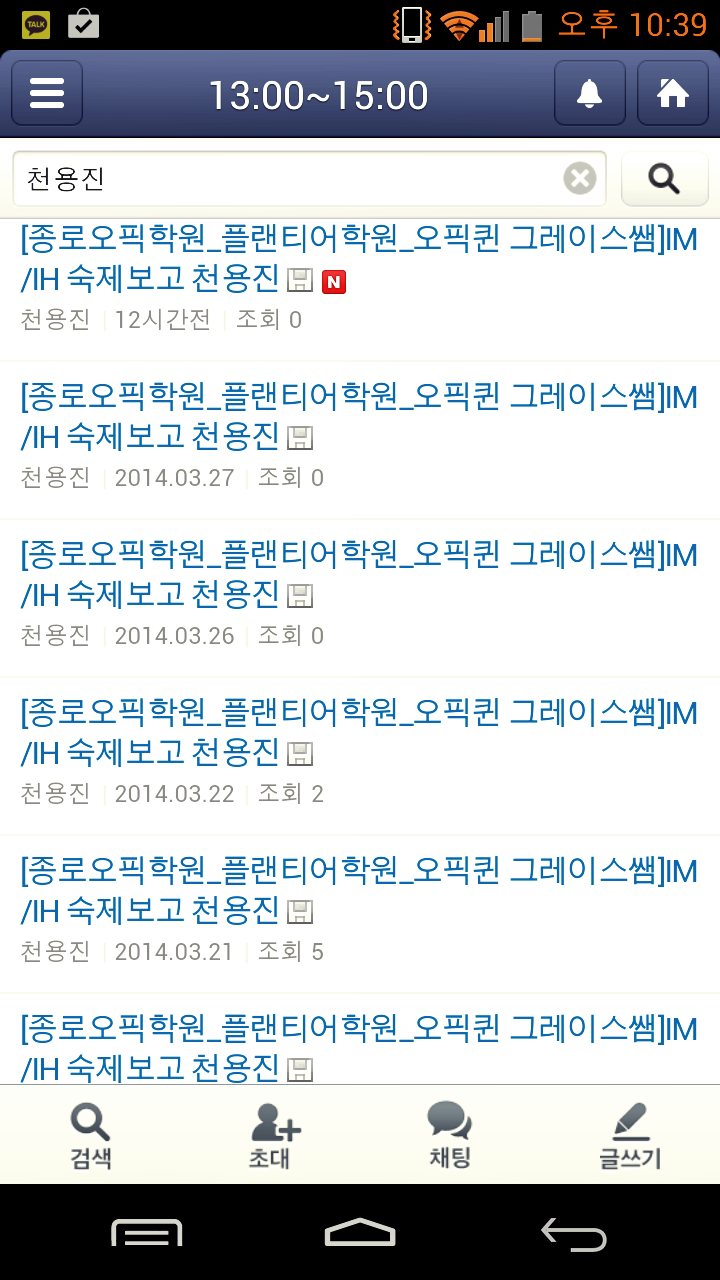720x1280 pixels.
Task: Open the post dated 2014.03.27
Action: 360,441
